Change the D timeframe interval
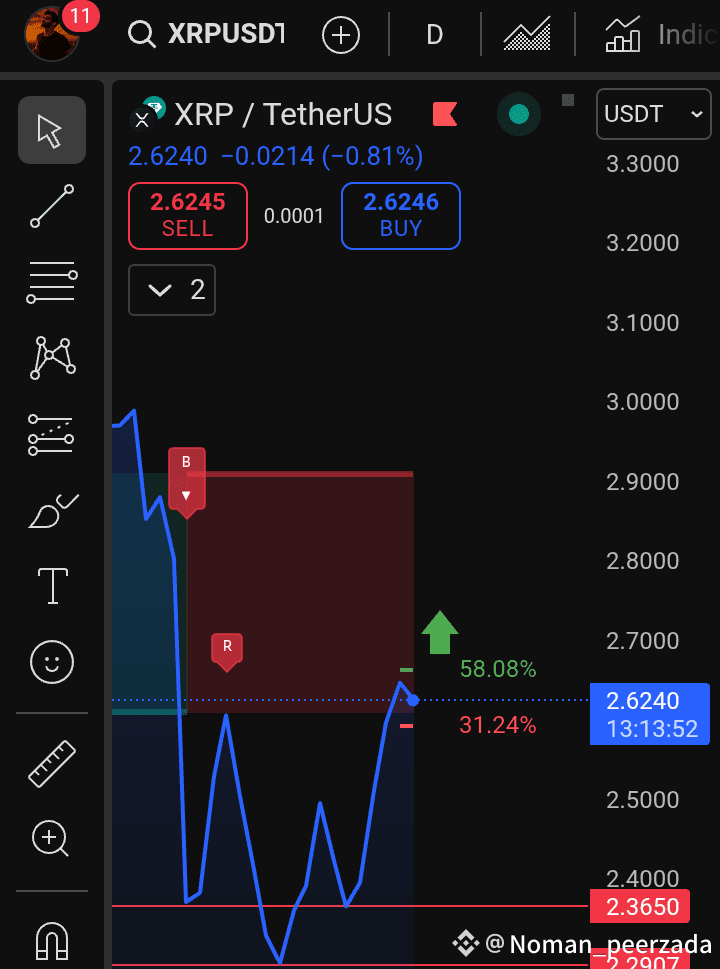 tap(434, 35)
